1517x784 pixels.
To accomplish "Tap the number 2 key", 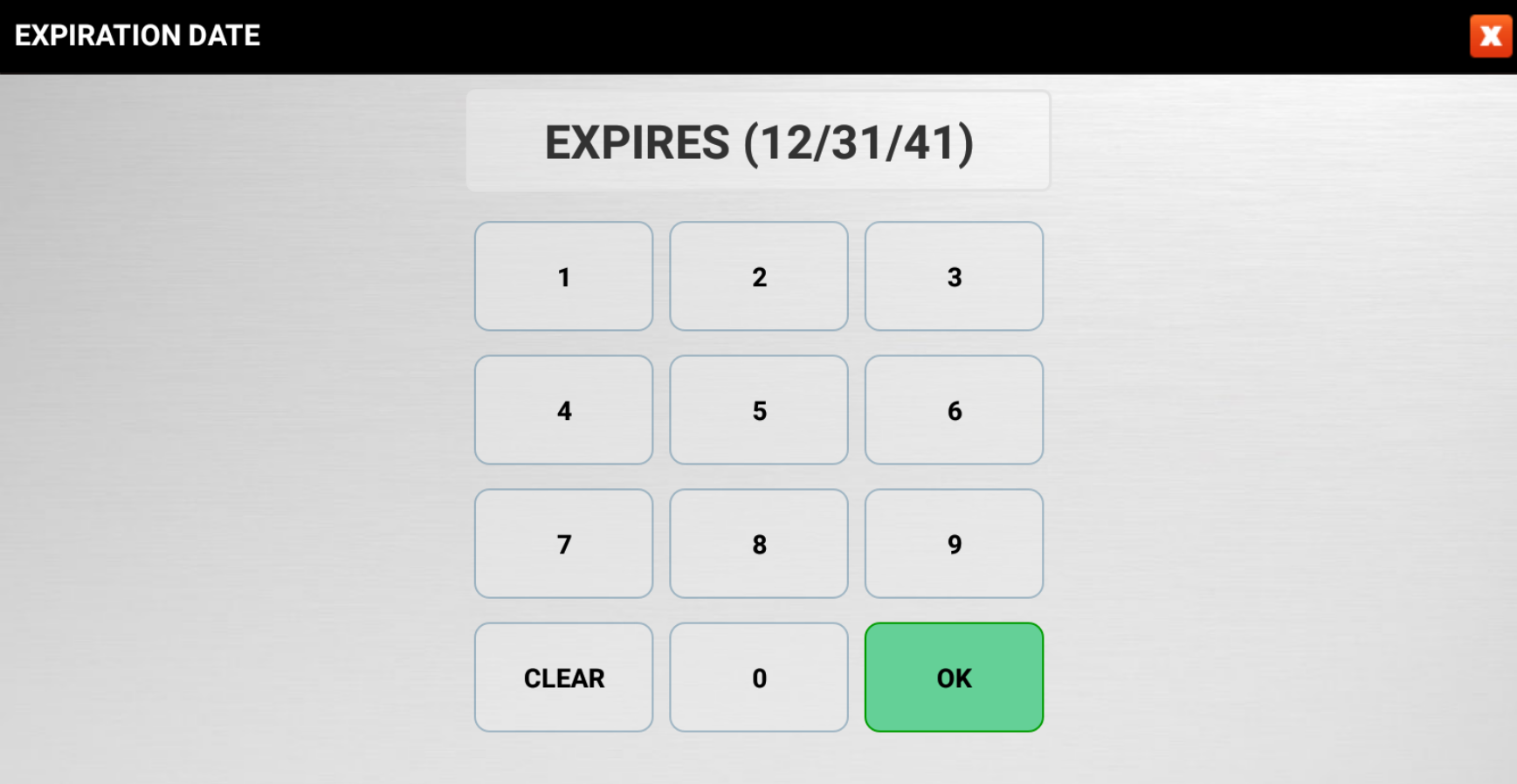I will click(758, 276).
